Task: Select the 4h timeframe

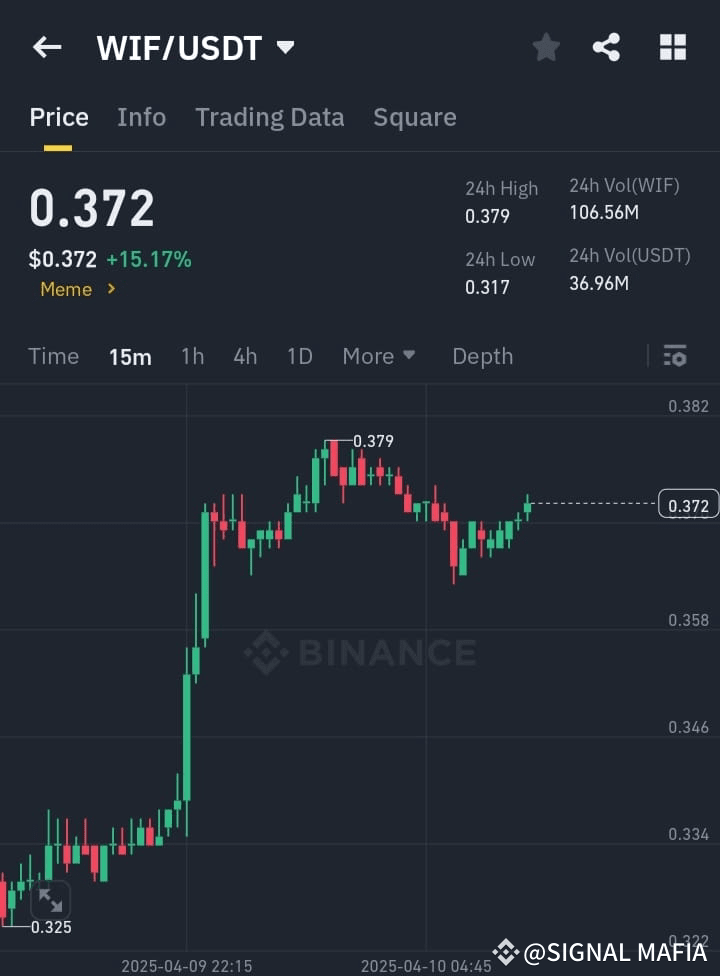Action: 245,356
